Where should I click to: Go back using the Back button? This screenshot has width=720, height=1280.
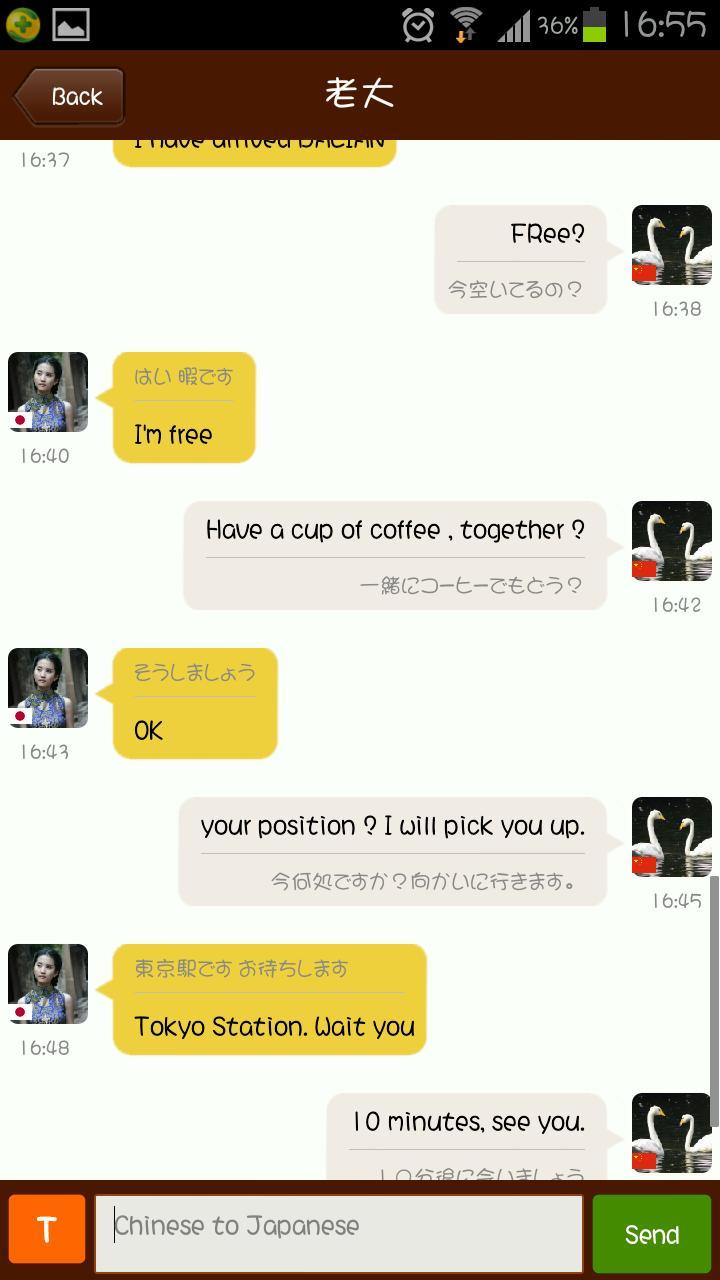click(x=70, y=96)
